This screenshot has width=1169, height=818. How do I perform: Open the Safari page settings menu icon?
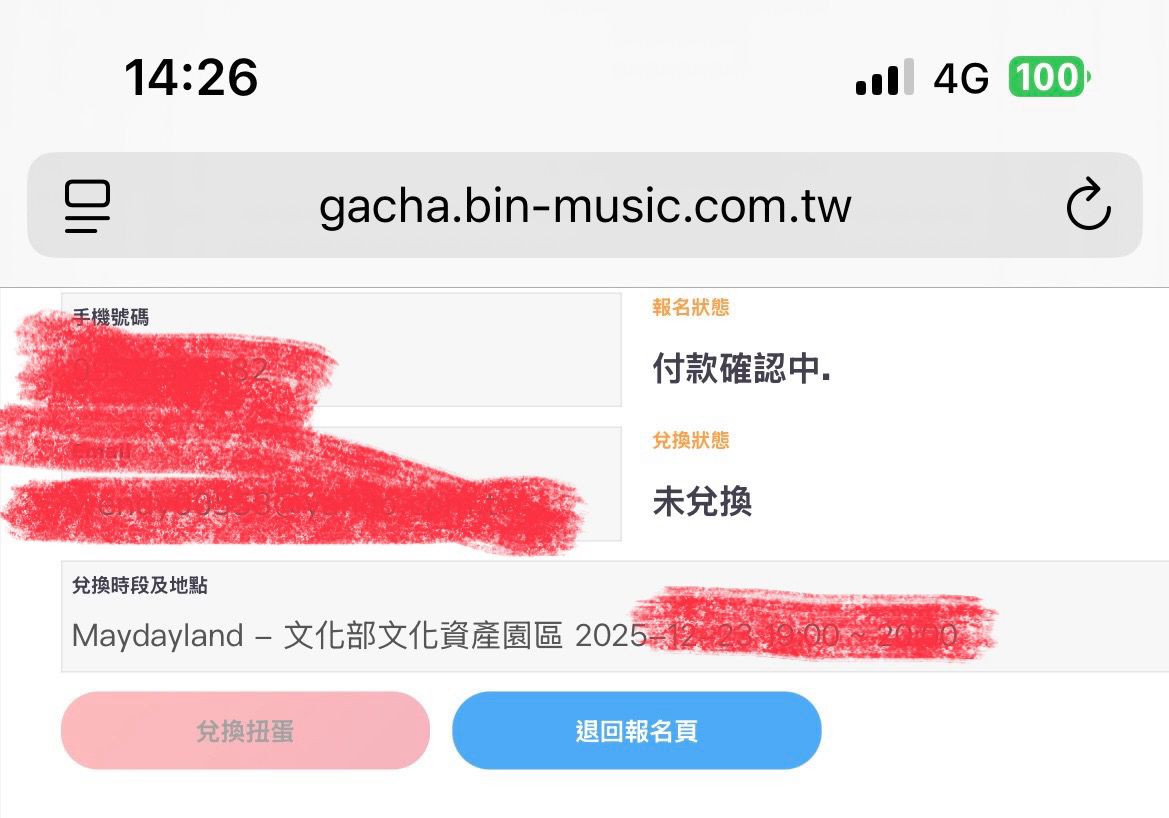[88, 206]
